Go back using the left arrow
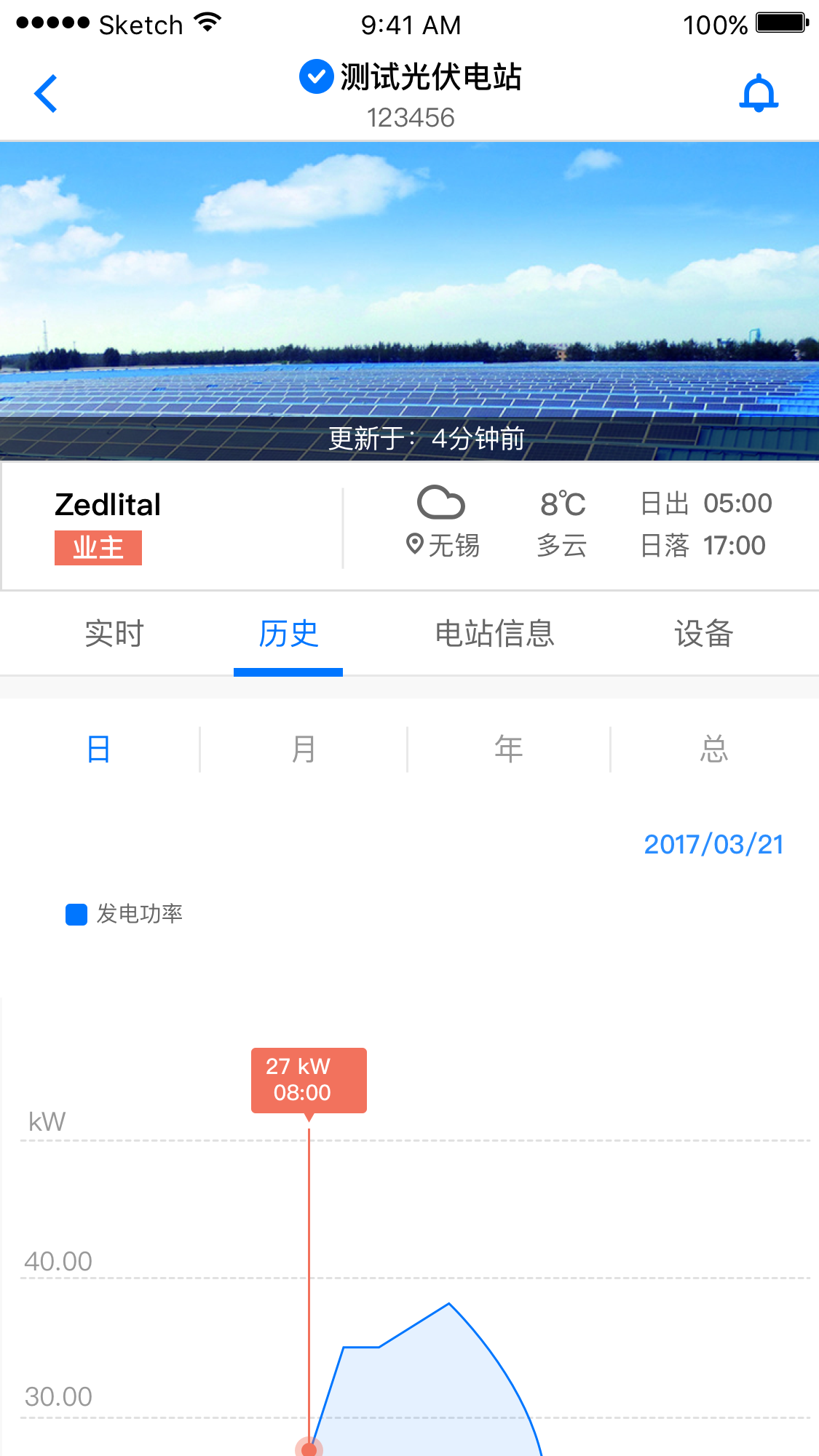 pos(46,94)
